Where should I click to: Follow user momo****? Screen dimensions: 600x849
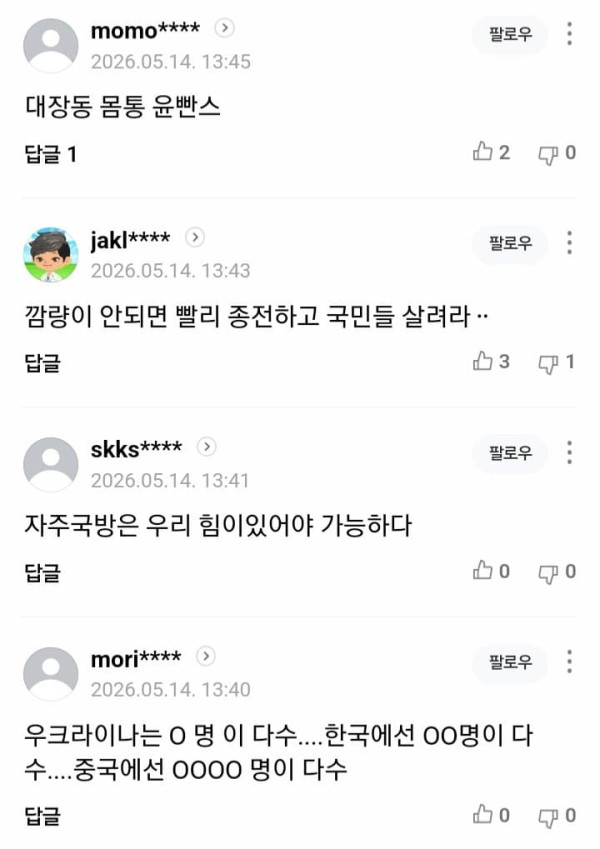tap(510, 34)
